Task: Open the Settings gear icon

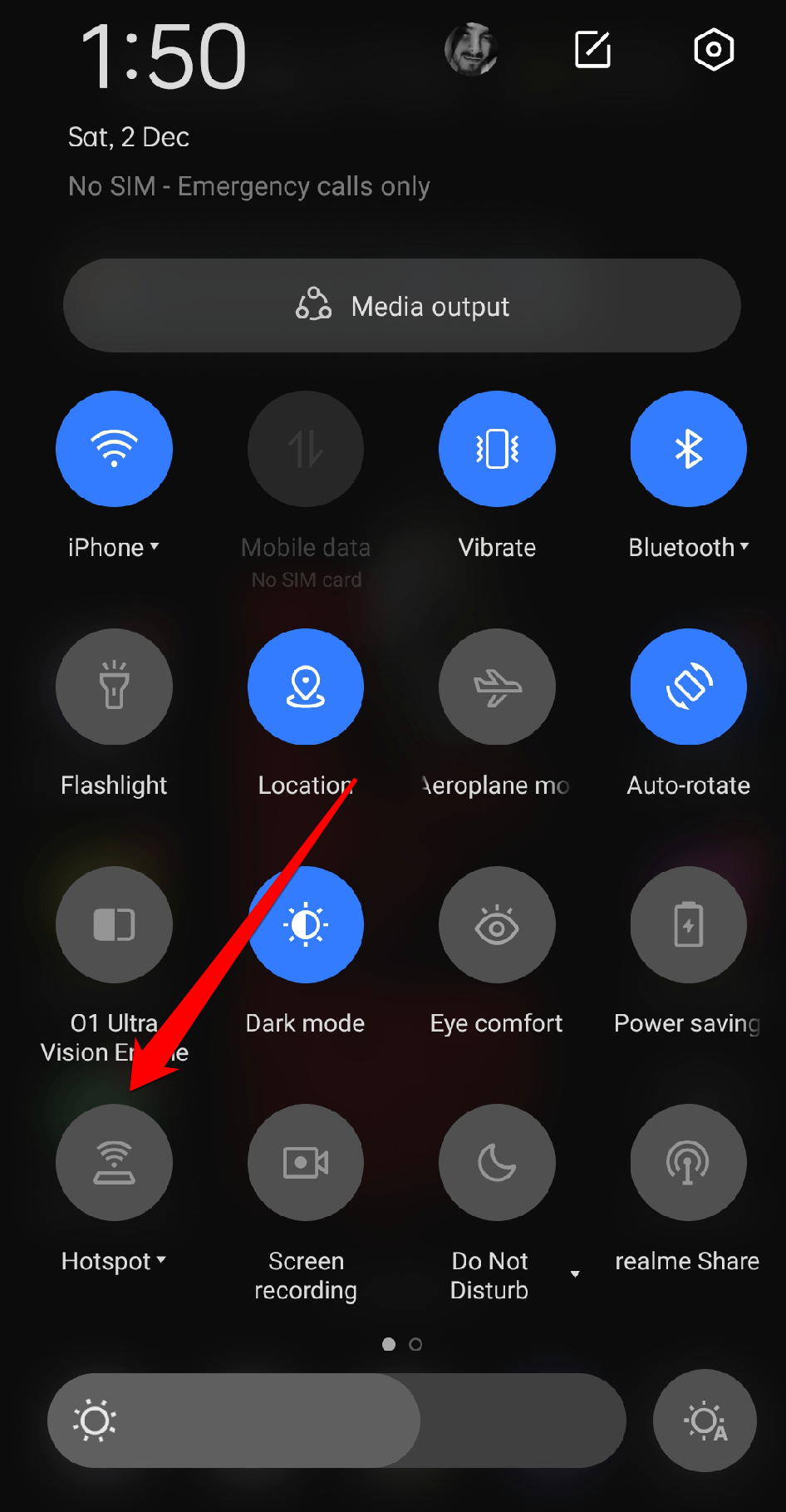Action: click(x=713, y=50)
